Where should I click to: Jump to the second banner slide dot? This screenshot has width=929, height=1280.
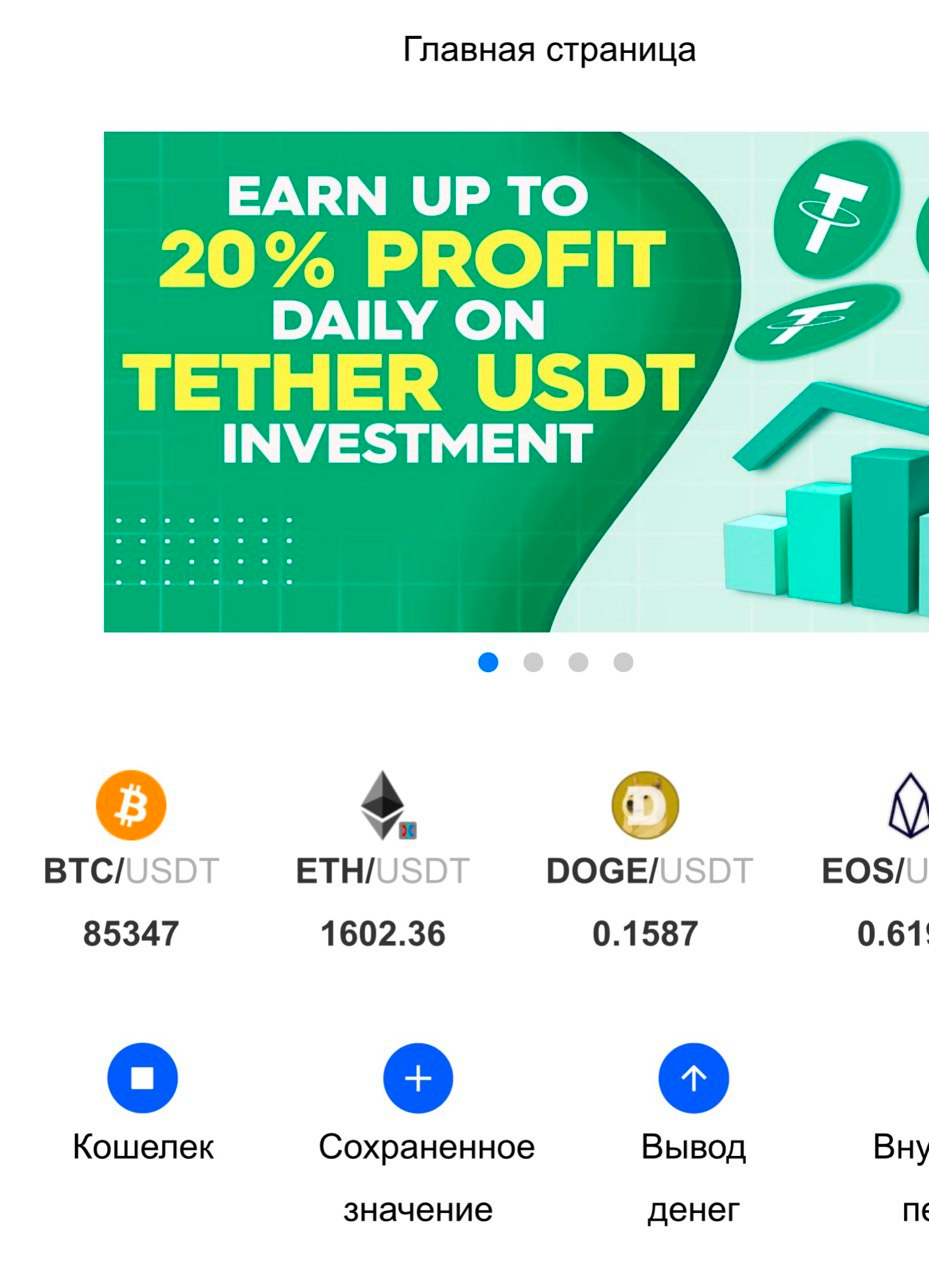533,662
